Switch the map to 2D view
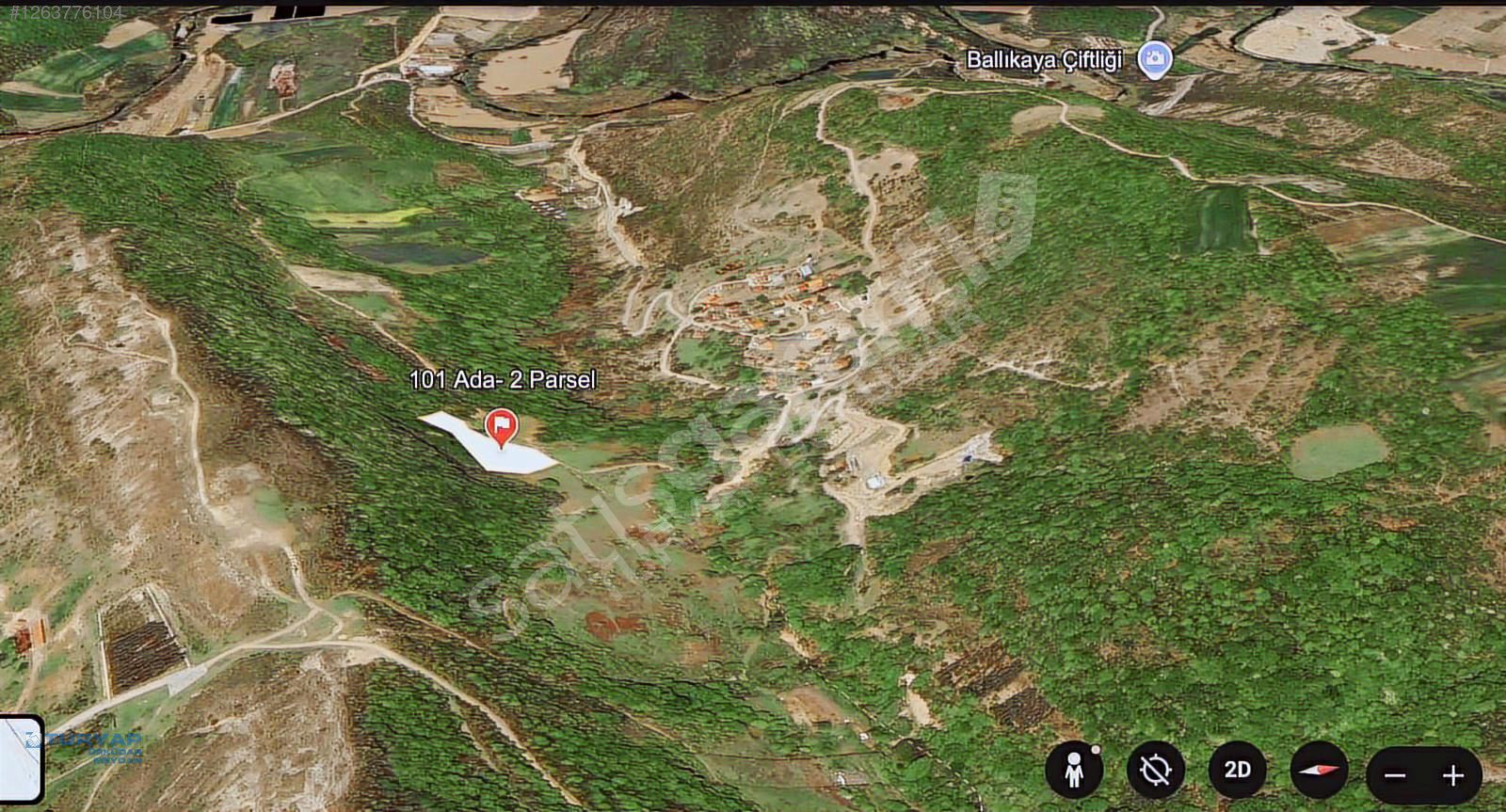Viewport: 1506px width, 812px height. [1237, 771]
